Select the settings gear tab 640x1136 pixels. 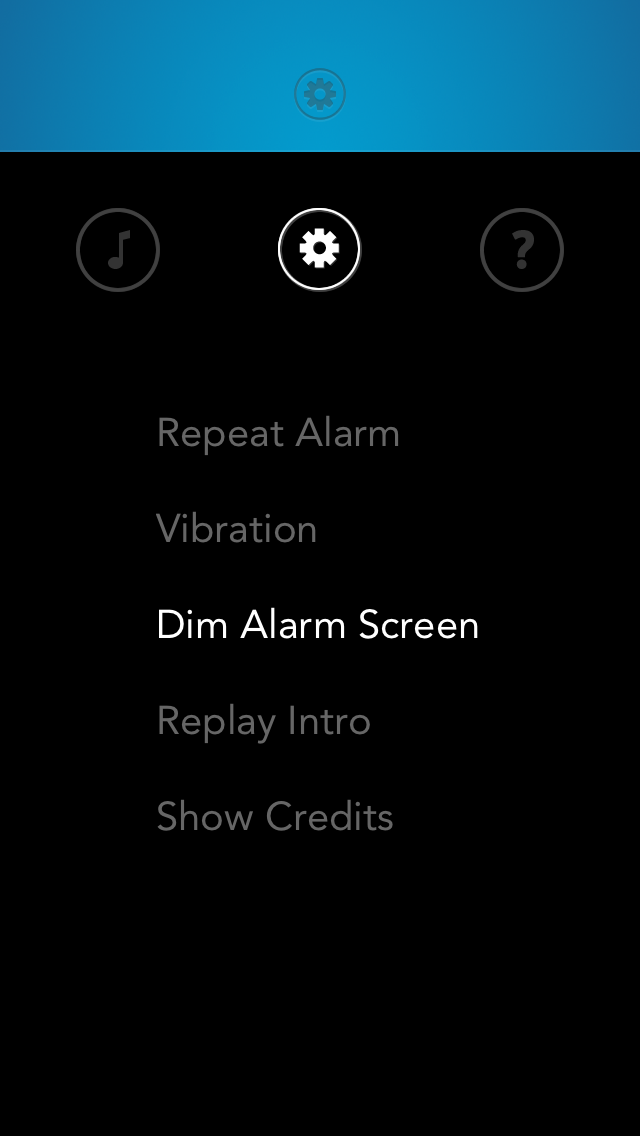[320, 249]
